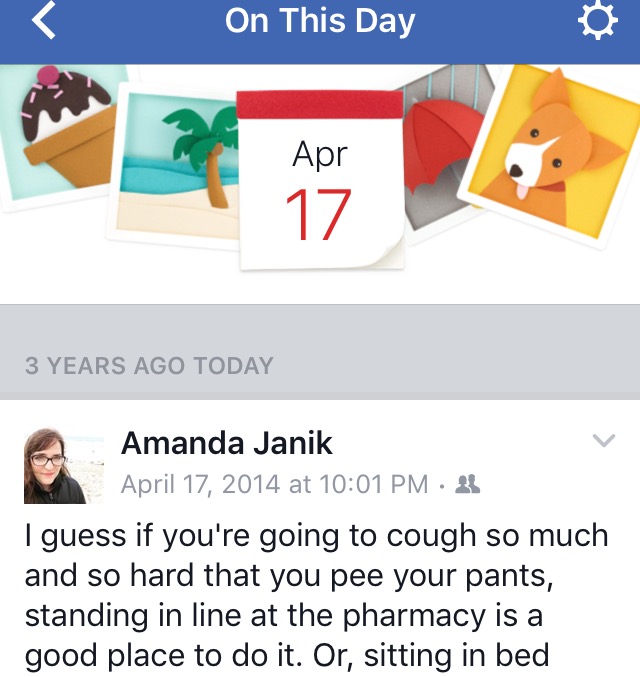This screenshot has height=677, width=640.
Task: Expand the post options chevron
Action: (604, 441)
